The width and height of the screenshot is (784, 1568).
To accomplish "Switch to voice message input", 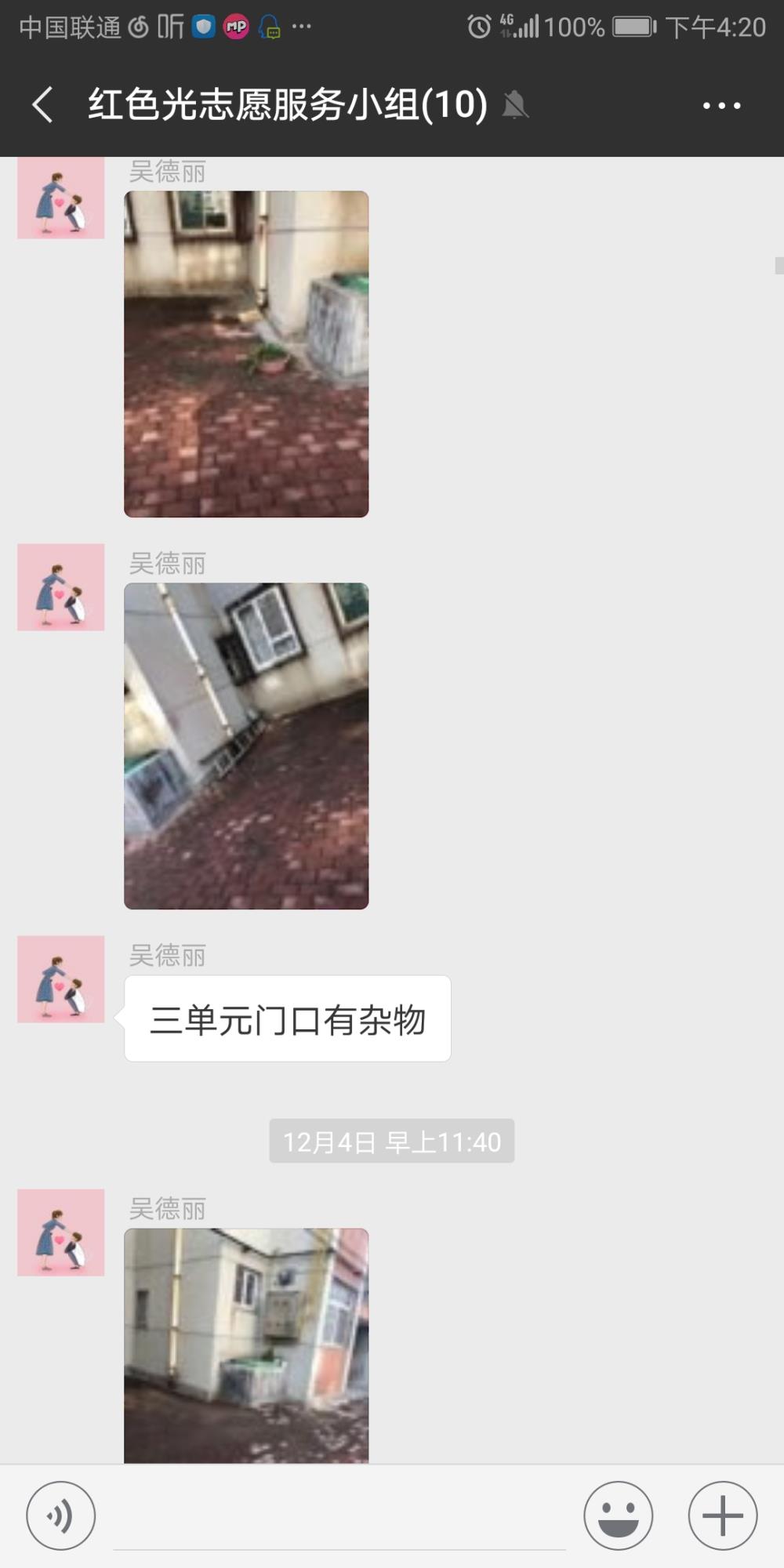I will point(60,1515).
